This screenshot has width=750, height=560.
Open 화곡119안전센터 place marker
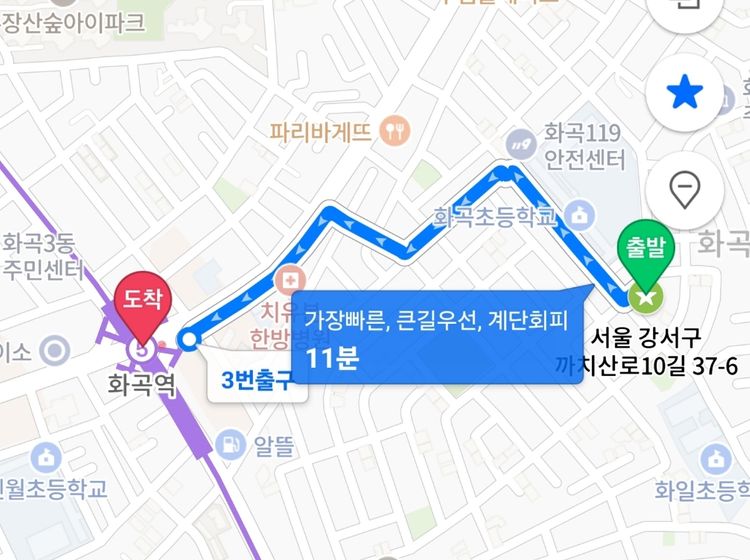pos(518,146)
